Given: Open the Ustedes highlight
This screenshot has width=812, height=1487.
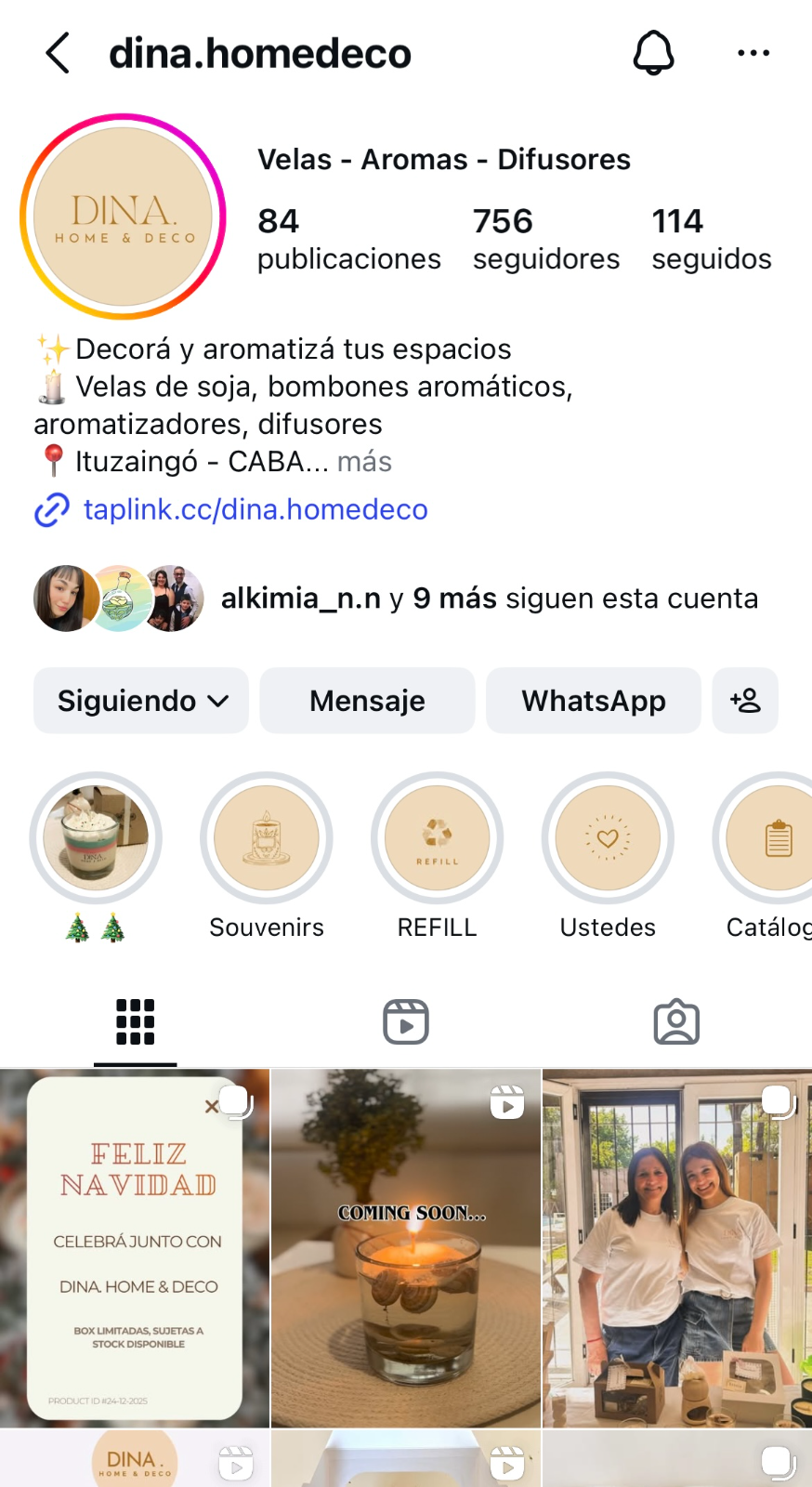Looking at the screenshot, I should tap(608, 838).
